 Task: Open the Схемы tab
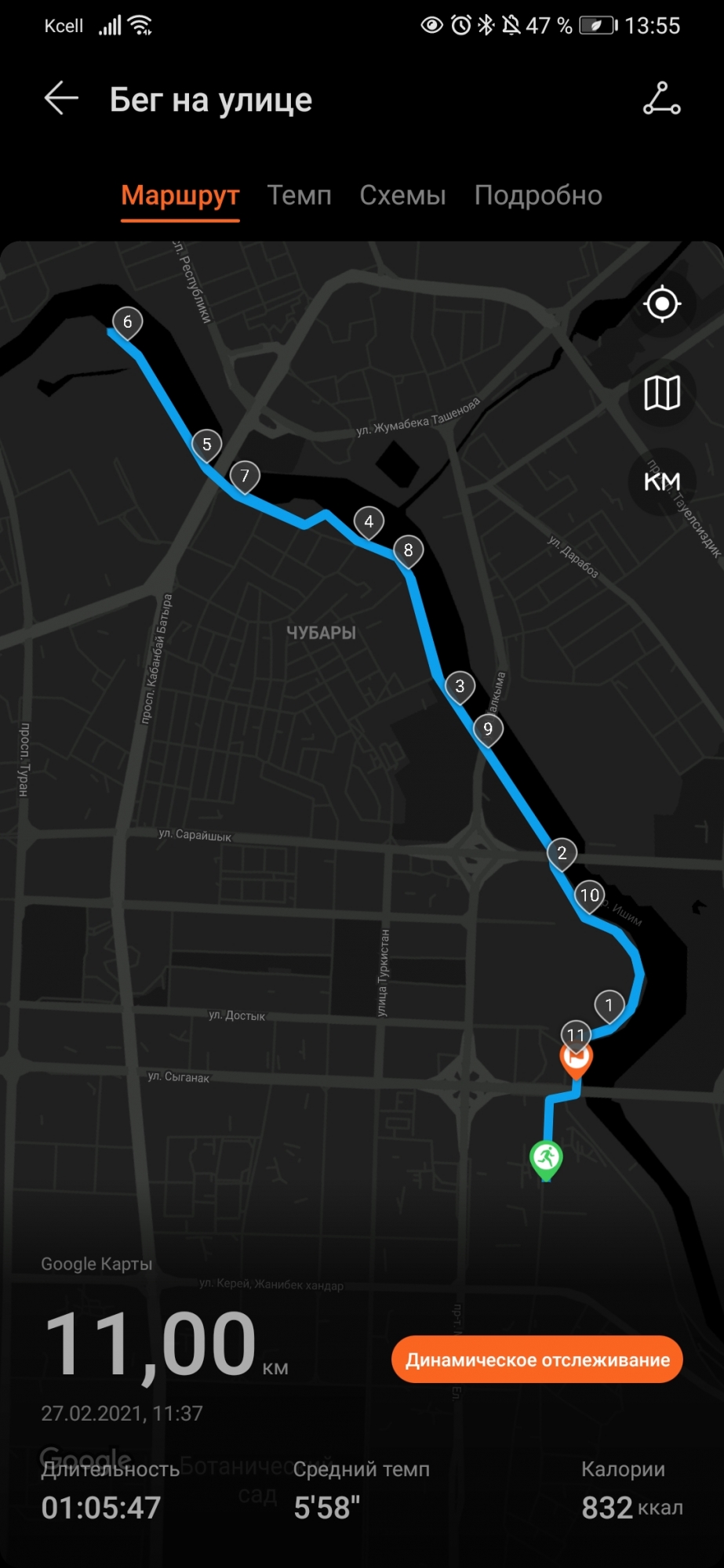point(402,195)
